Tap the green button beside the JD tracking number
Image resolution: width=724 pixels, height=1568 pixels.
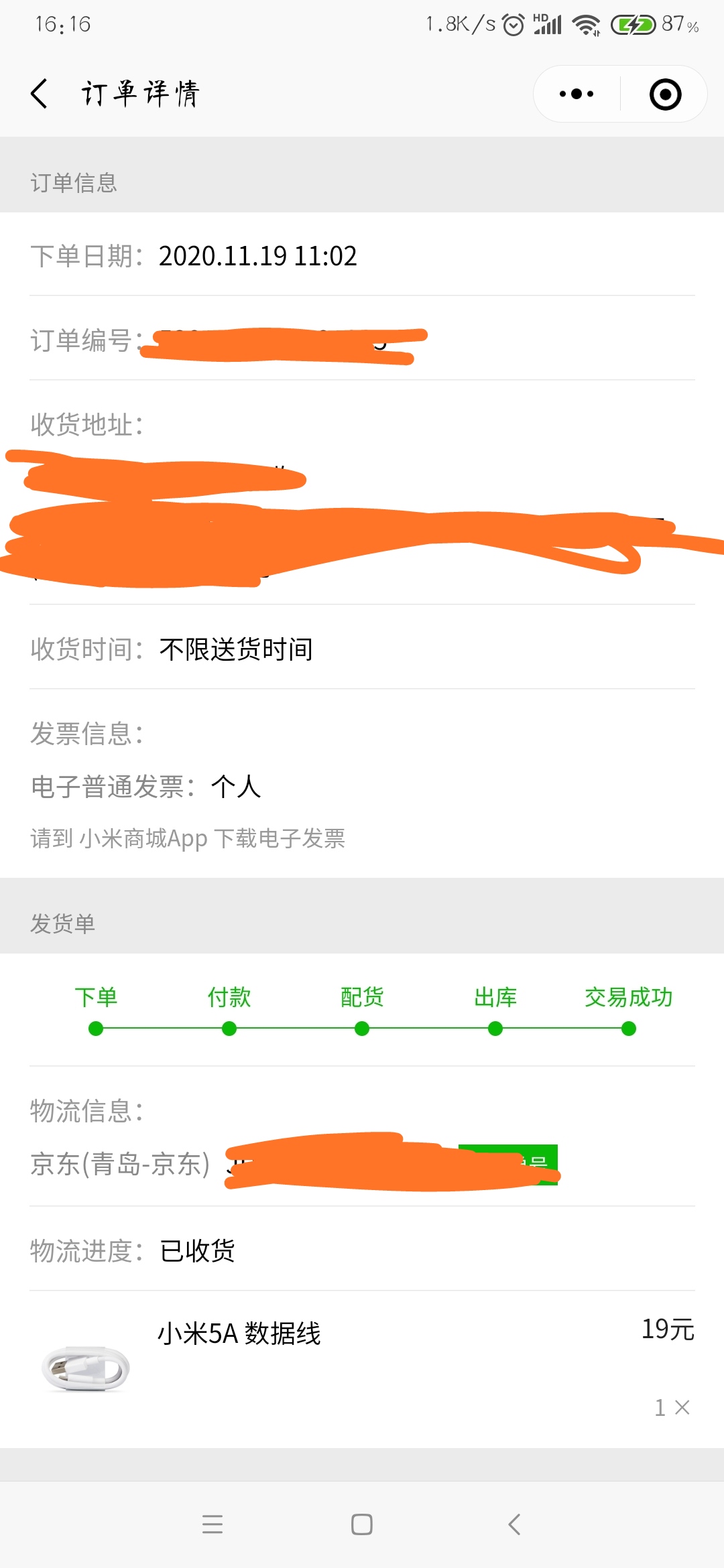point(508,1165)
